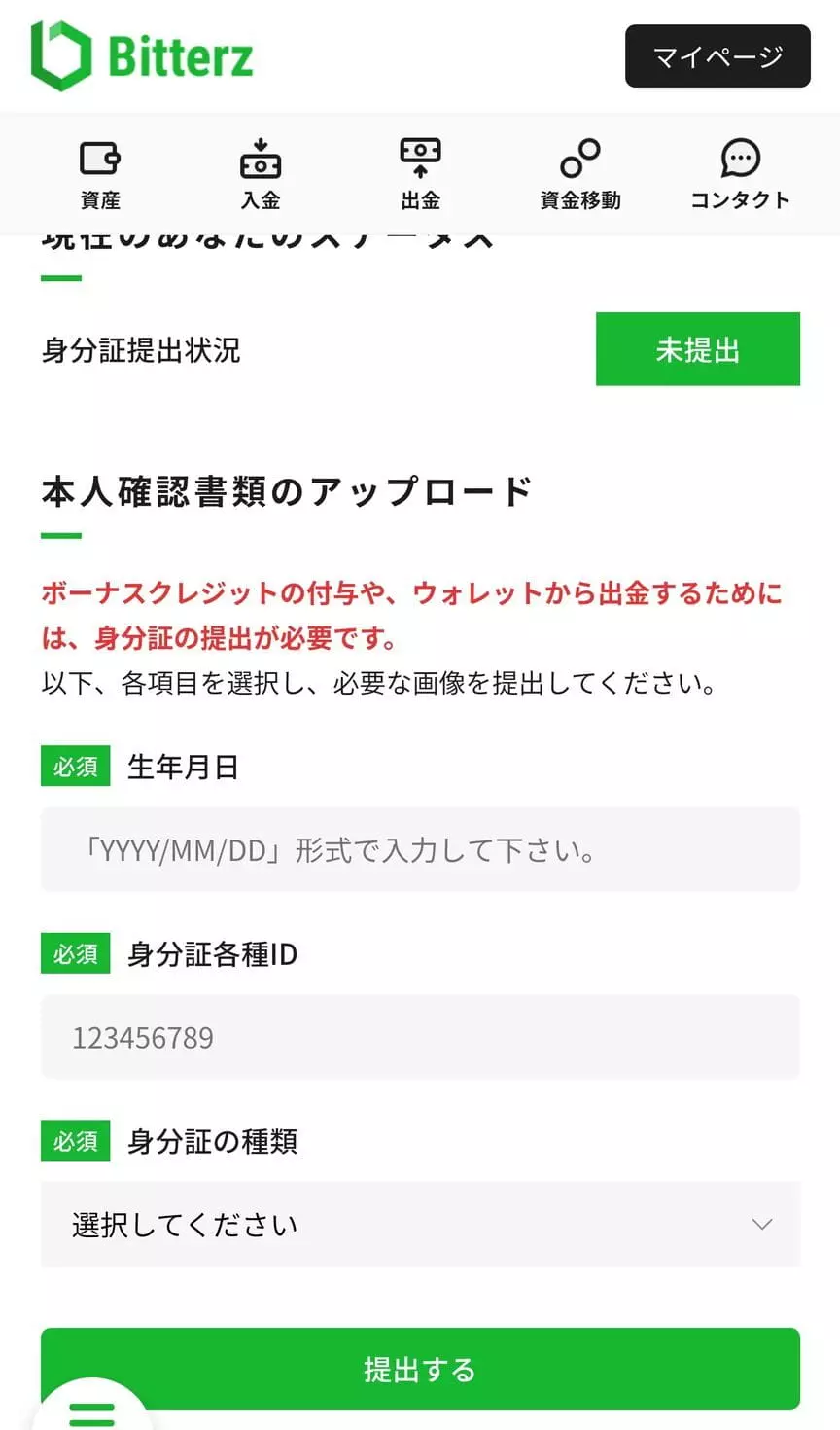The width and height of the screenshot is (840, 1430).
Task: Open マイページ button
Action: pyautogui.click(x=717, y=56)
